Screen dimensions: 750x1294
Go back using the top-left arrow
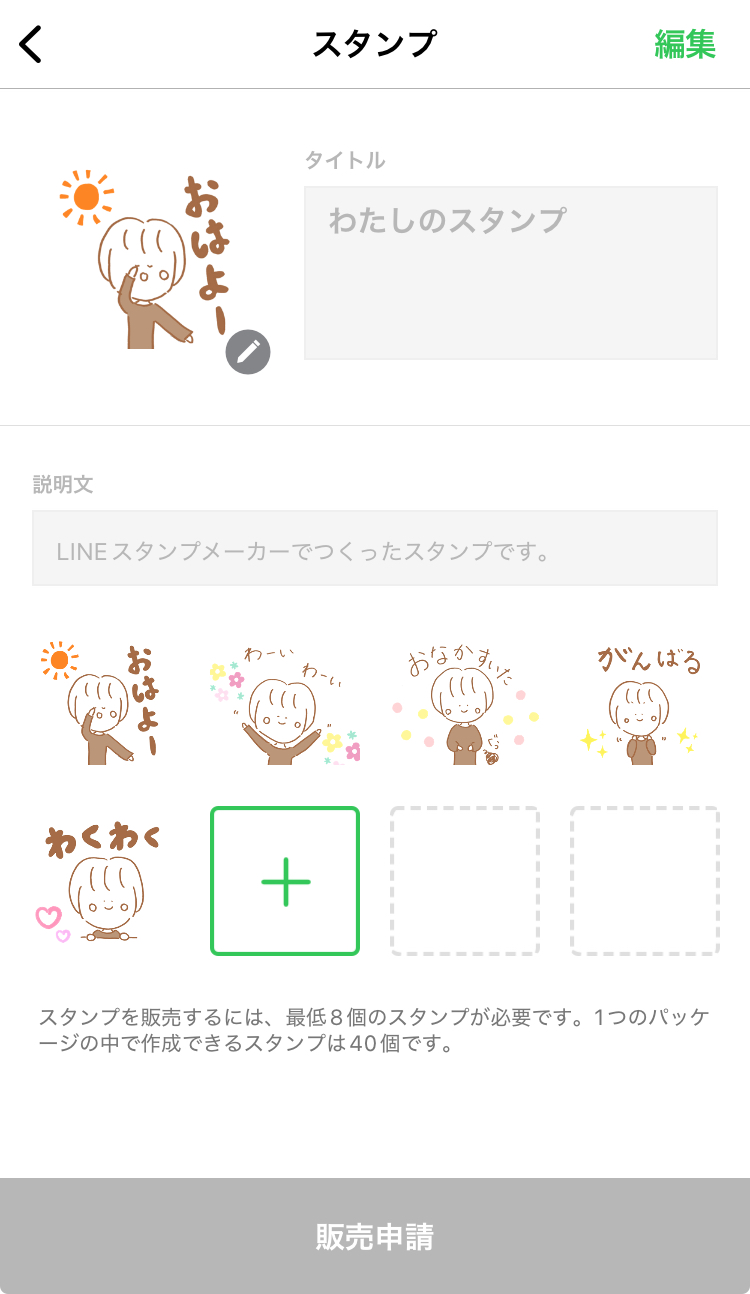(32, 45)
